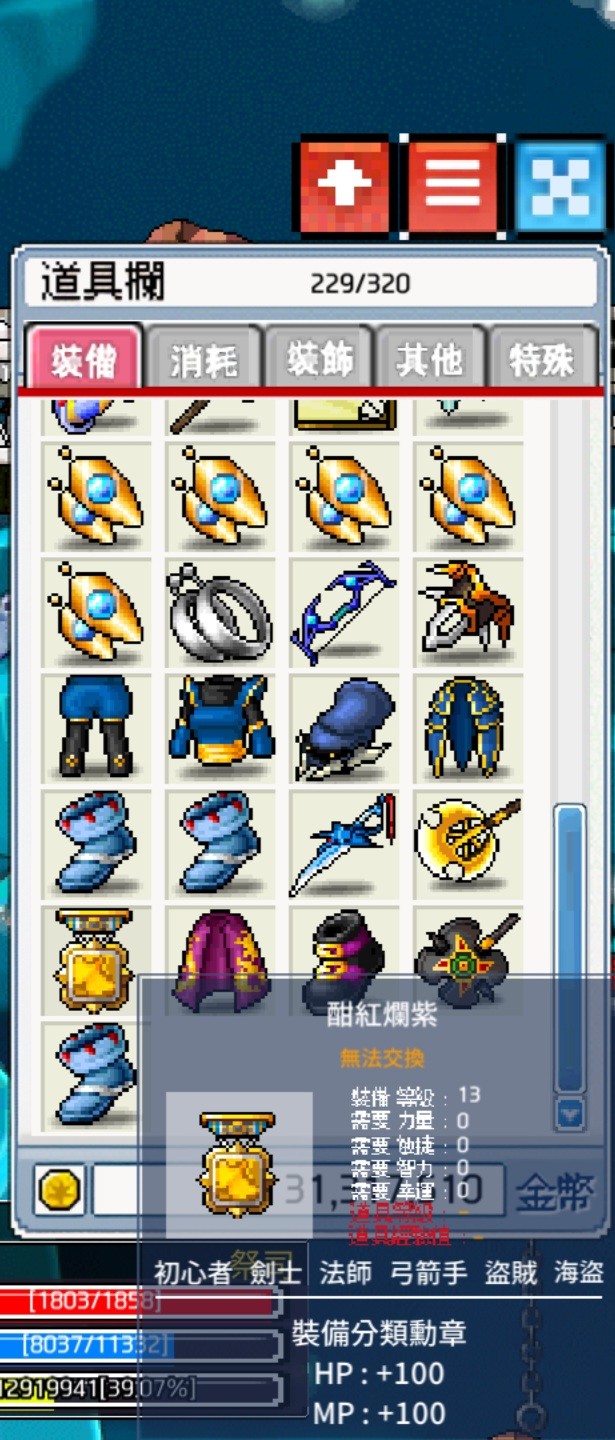615x1440 pixels.
Task: Select the silver rings item
Action: pyautogui.click(x=219, y=610)
